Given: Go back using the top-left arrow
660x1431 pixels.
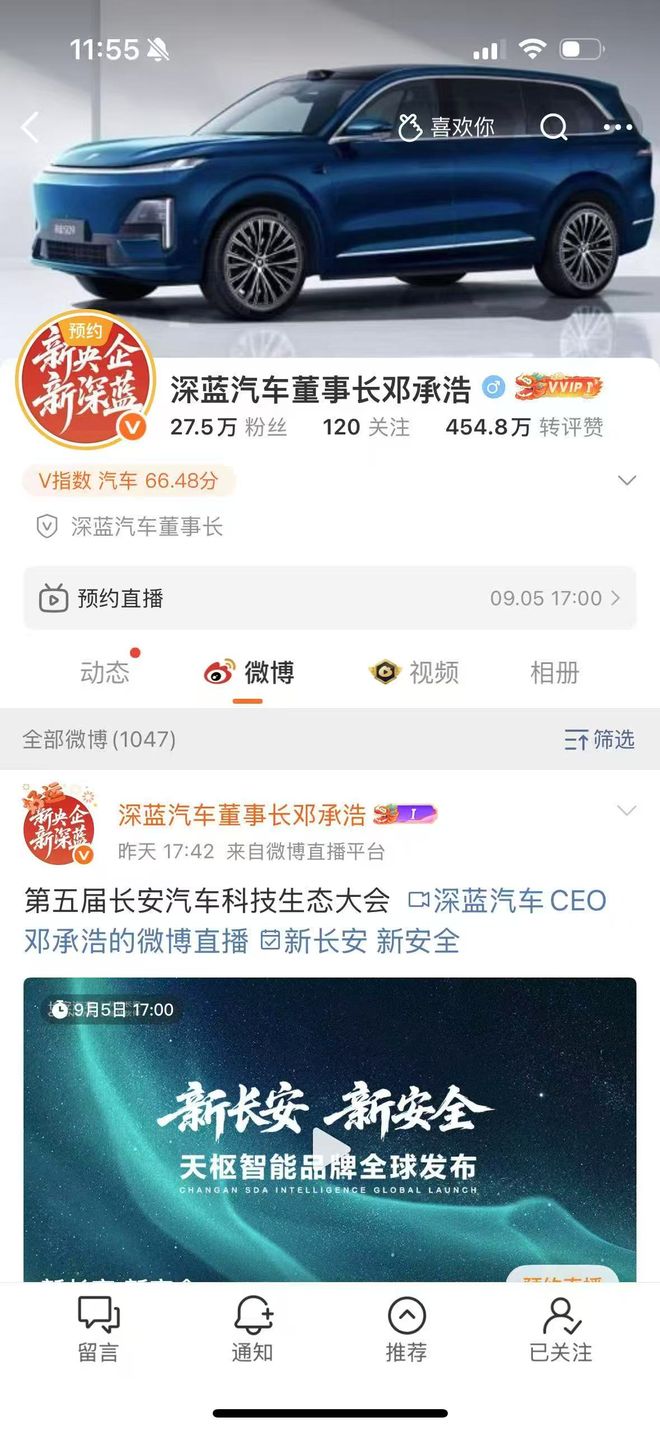Looking at the screenshot, I should [x=30, y=127].
